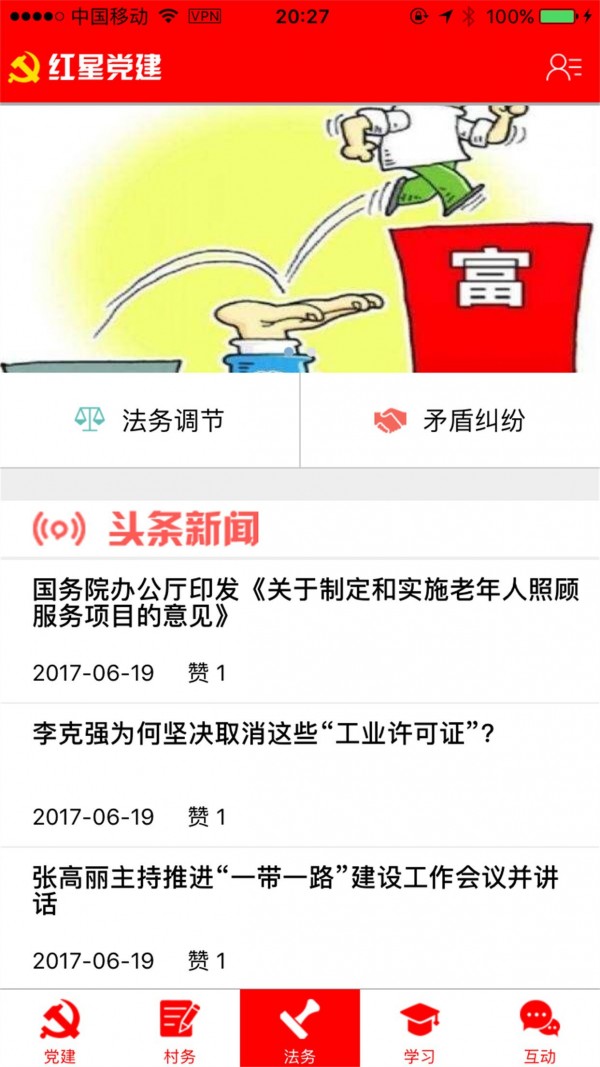Viewport: 600px width, 1067px height.
Task: Switch to the 村务 tab
Action: [x=180, y=1029]
